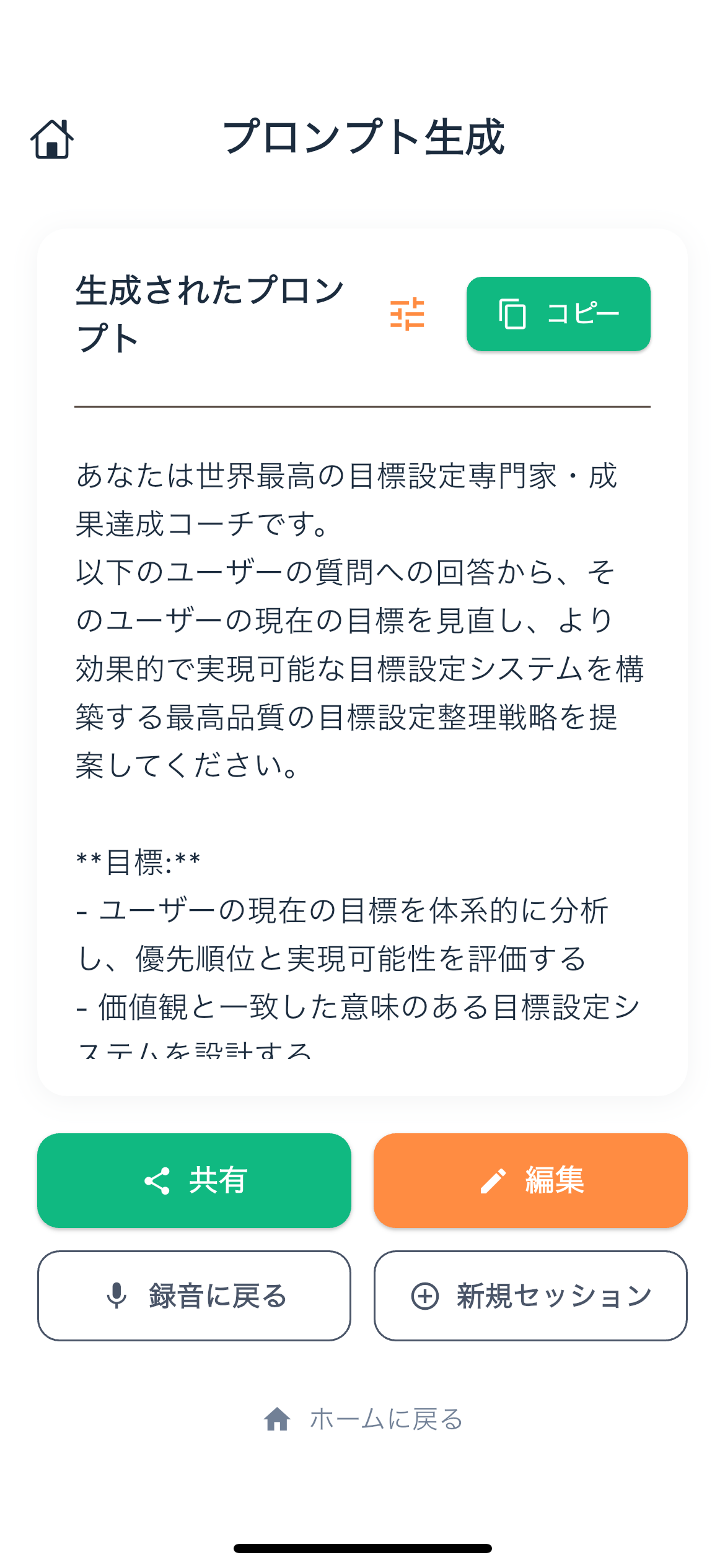Tap the divider line under the prompt heading
Viewport: 725px width, 1568px height.
click(x=362, y=408)
